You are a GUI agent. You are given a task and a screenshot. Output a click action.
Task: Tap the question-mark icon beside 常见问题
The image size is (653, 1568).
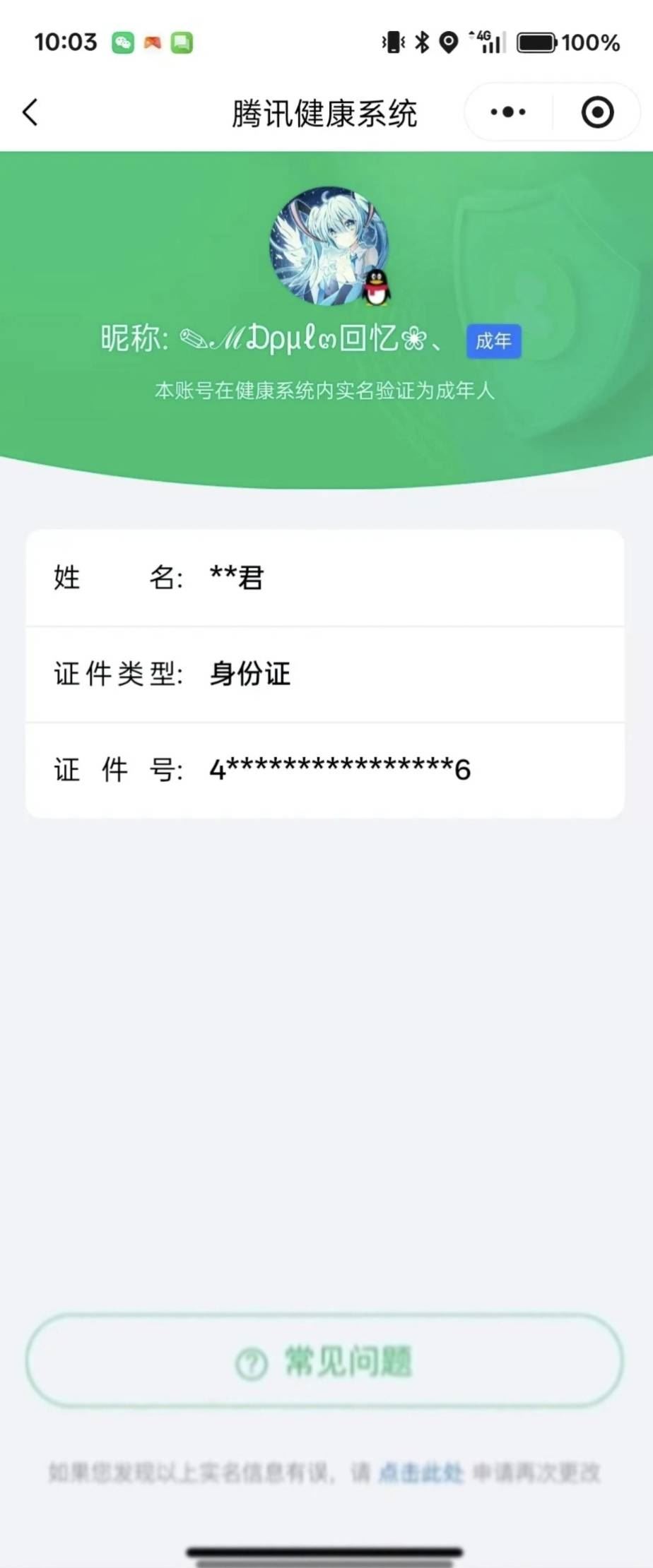(x=249, y=1360)
